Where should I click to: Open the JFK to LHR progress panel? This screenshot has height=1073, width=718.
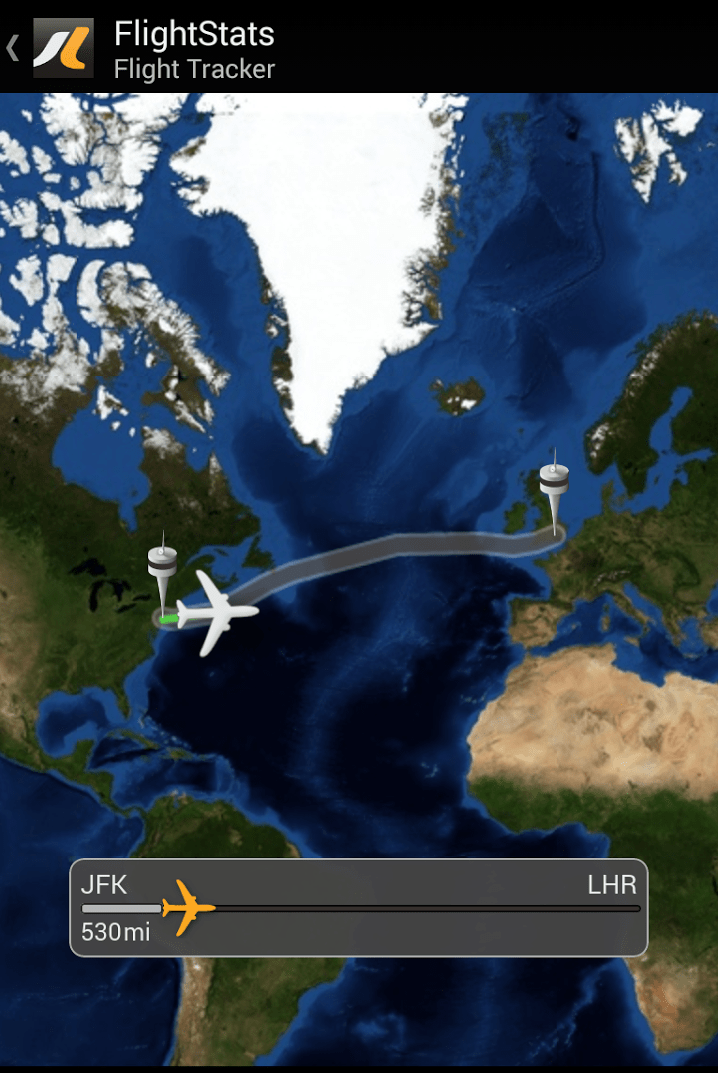[358, 908]
